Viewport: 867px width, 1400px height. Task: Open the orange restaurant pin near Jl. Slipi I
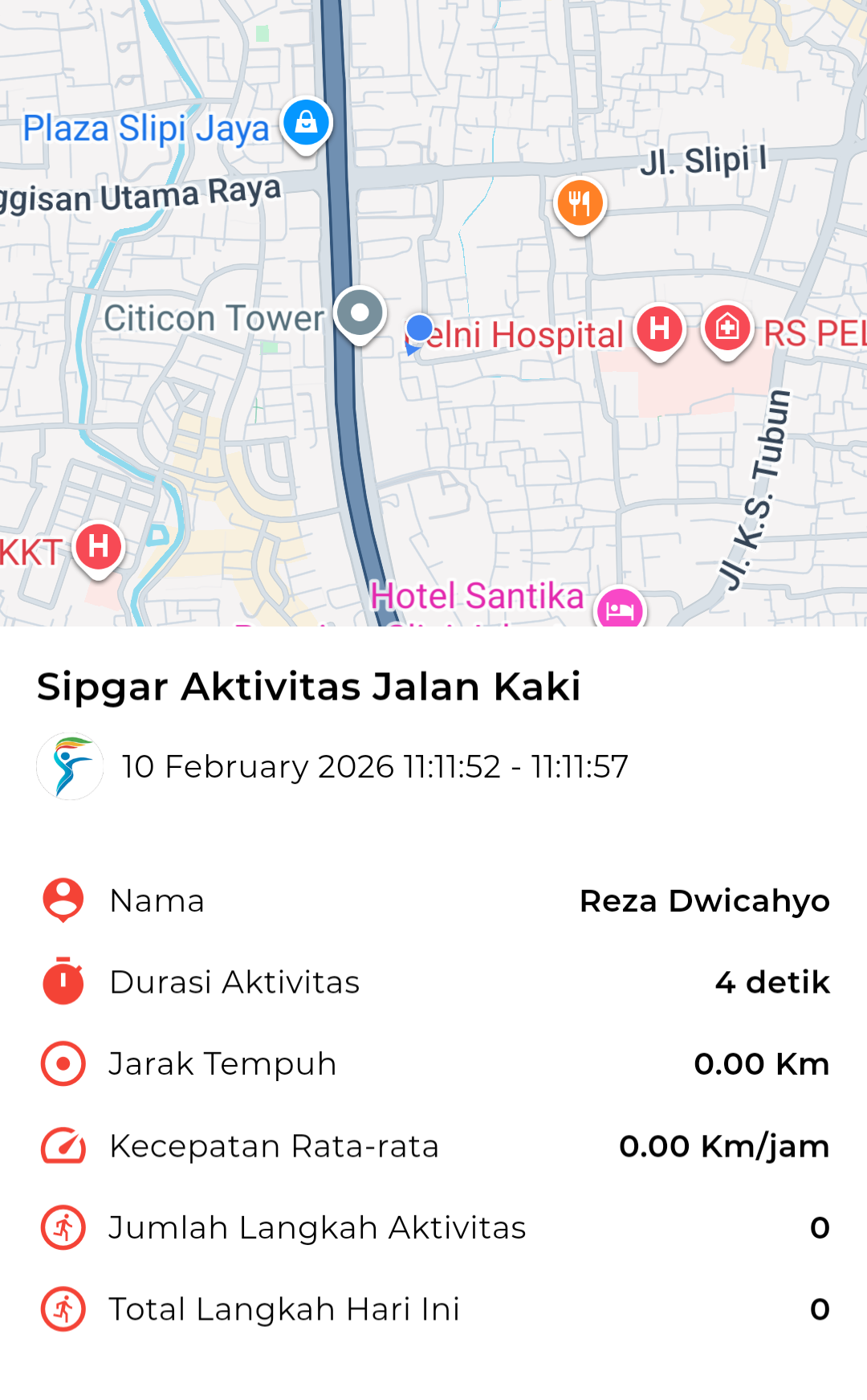[580, 203]
